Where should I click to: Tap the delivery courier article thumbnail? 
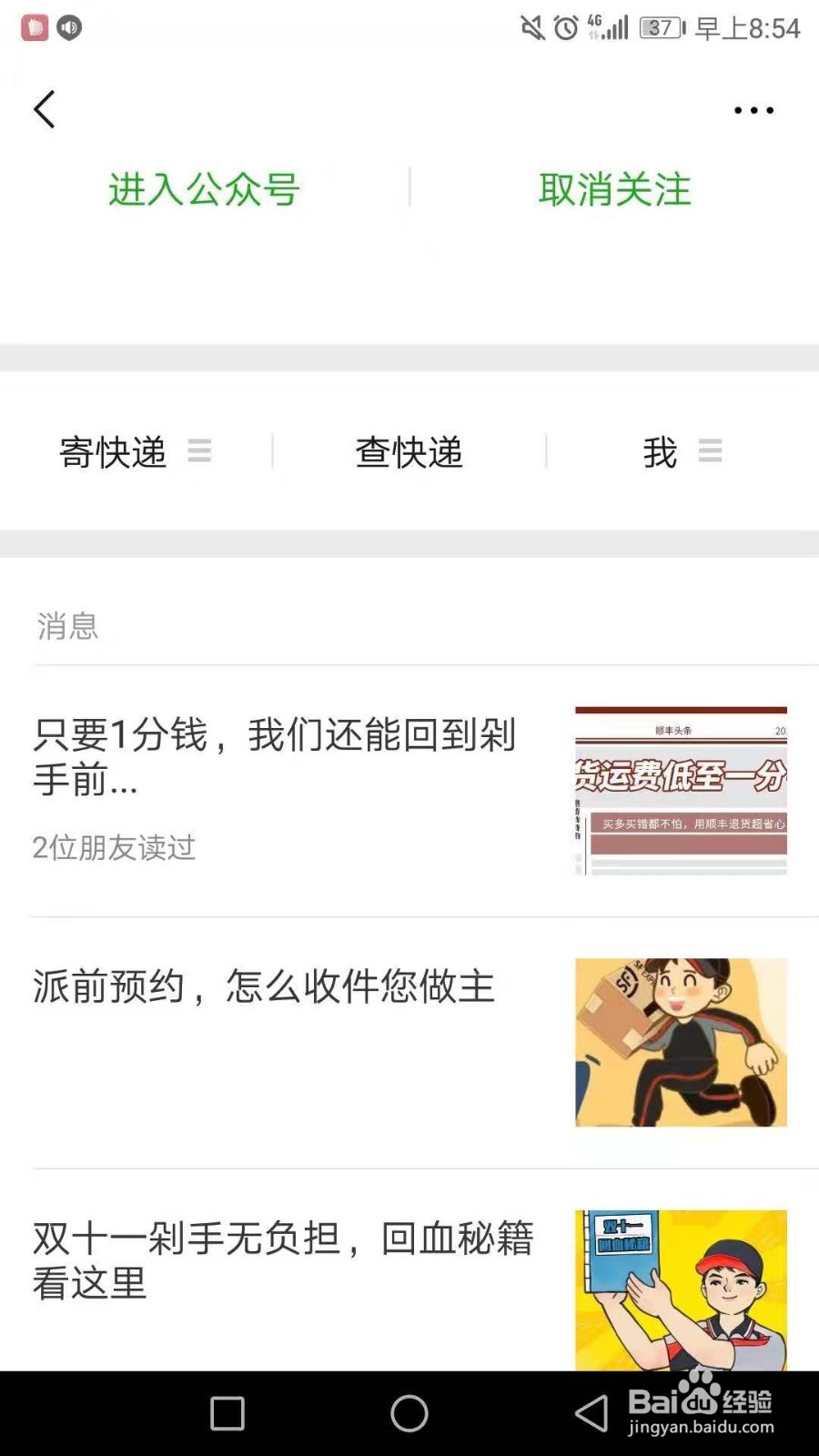(681, 1040)
